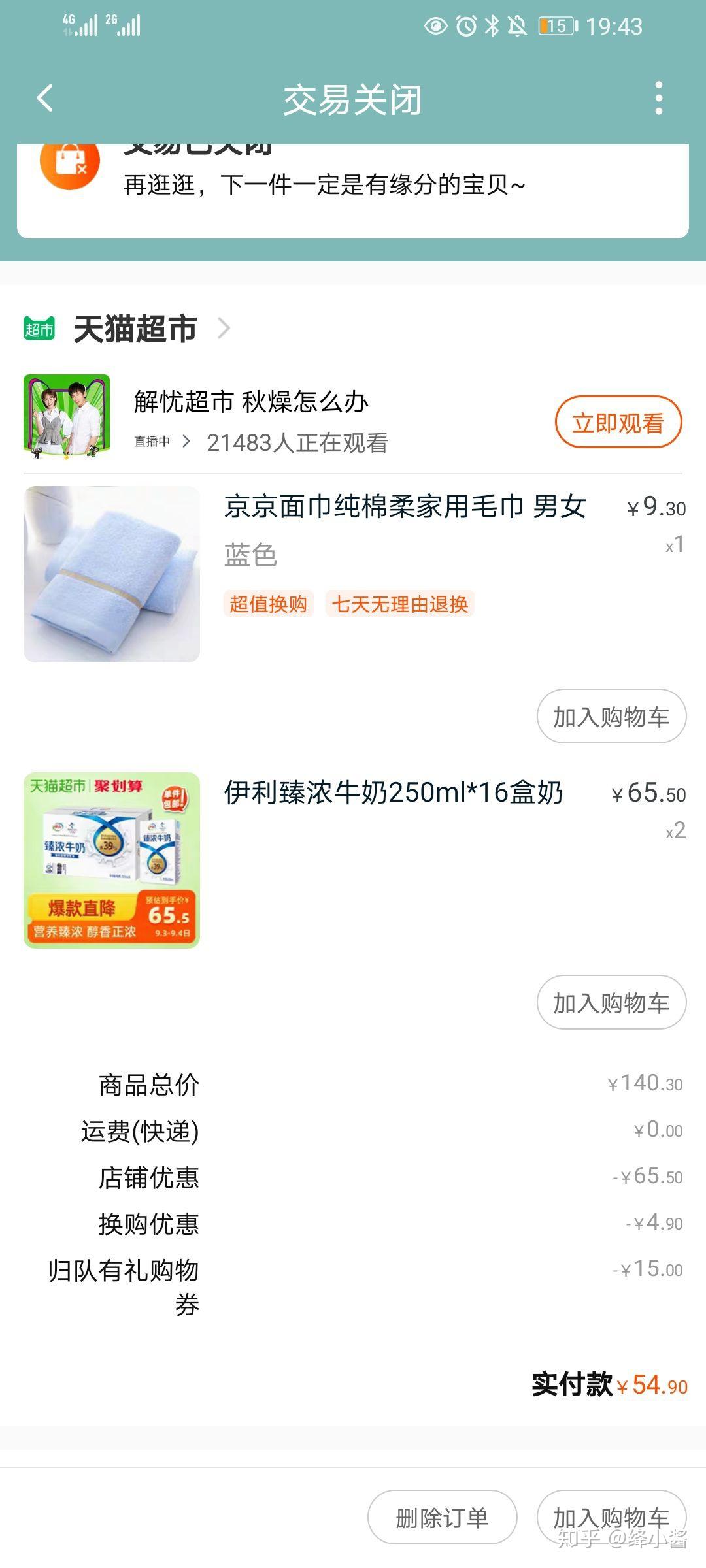
Task: Delete this order with 删除订单
Action: (443, 1517)
